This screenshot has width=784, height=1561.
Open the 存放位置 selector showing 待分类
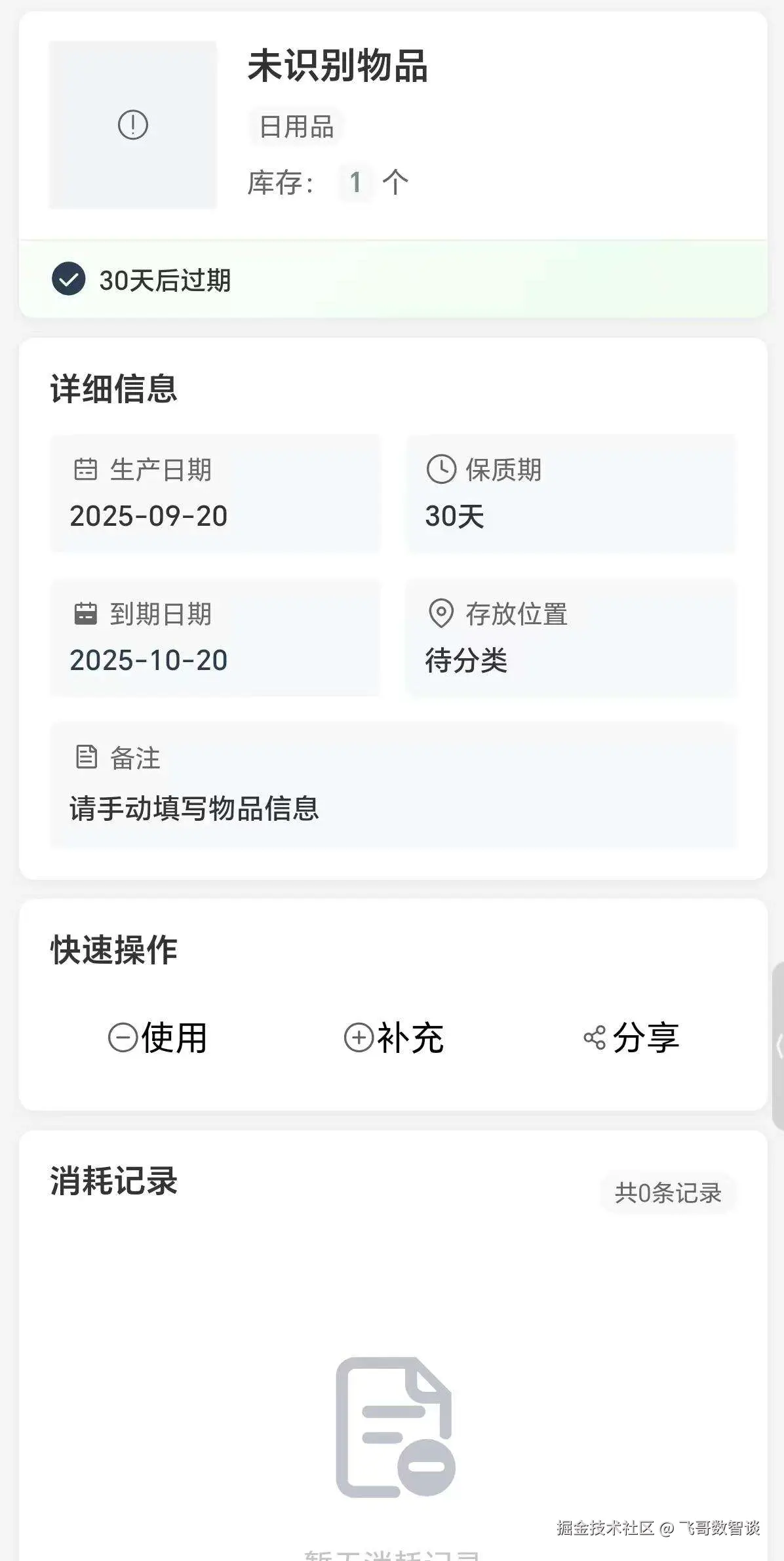click(572, 639)
